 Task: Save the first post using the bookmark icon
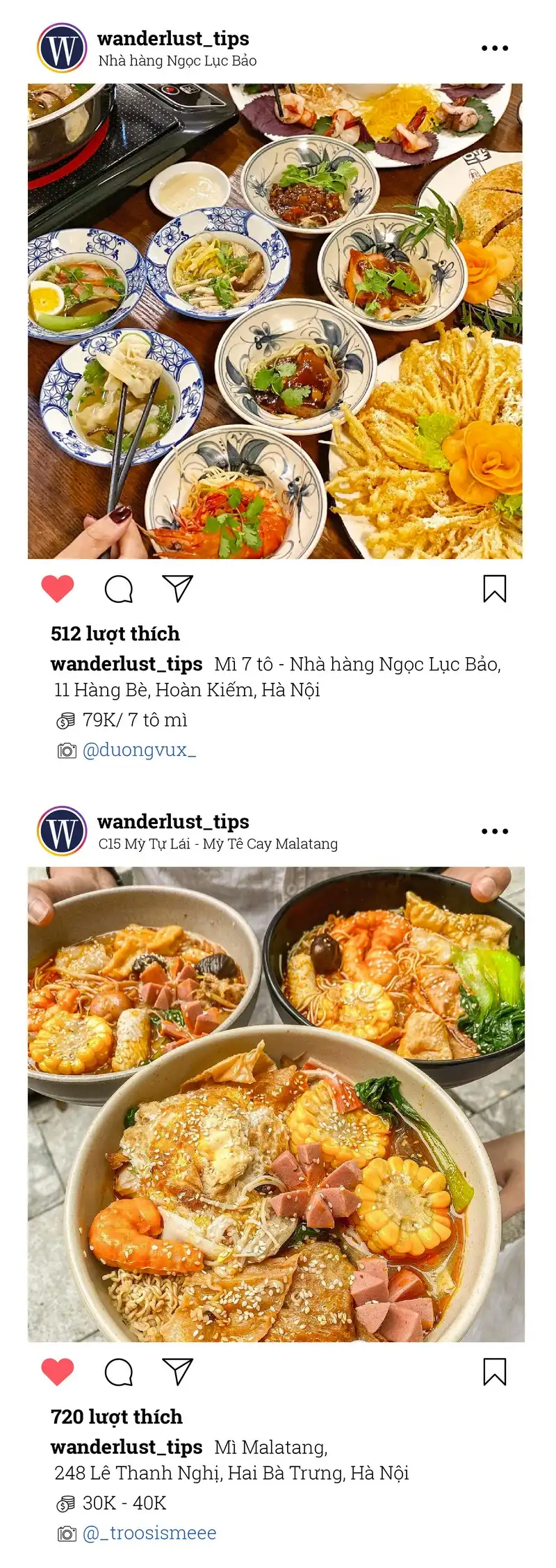click(493, 588)
